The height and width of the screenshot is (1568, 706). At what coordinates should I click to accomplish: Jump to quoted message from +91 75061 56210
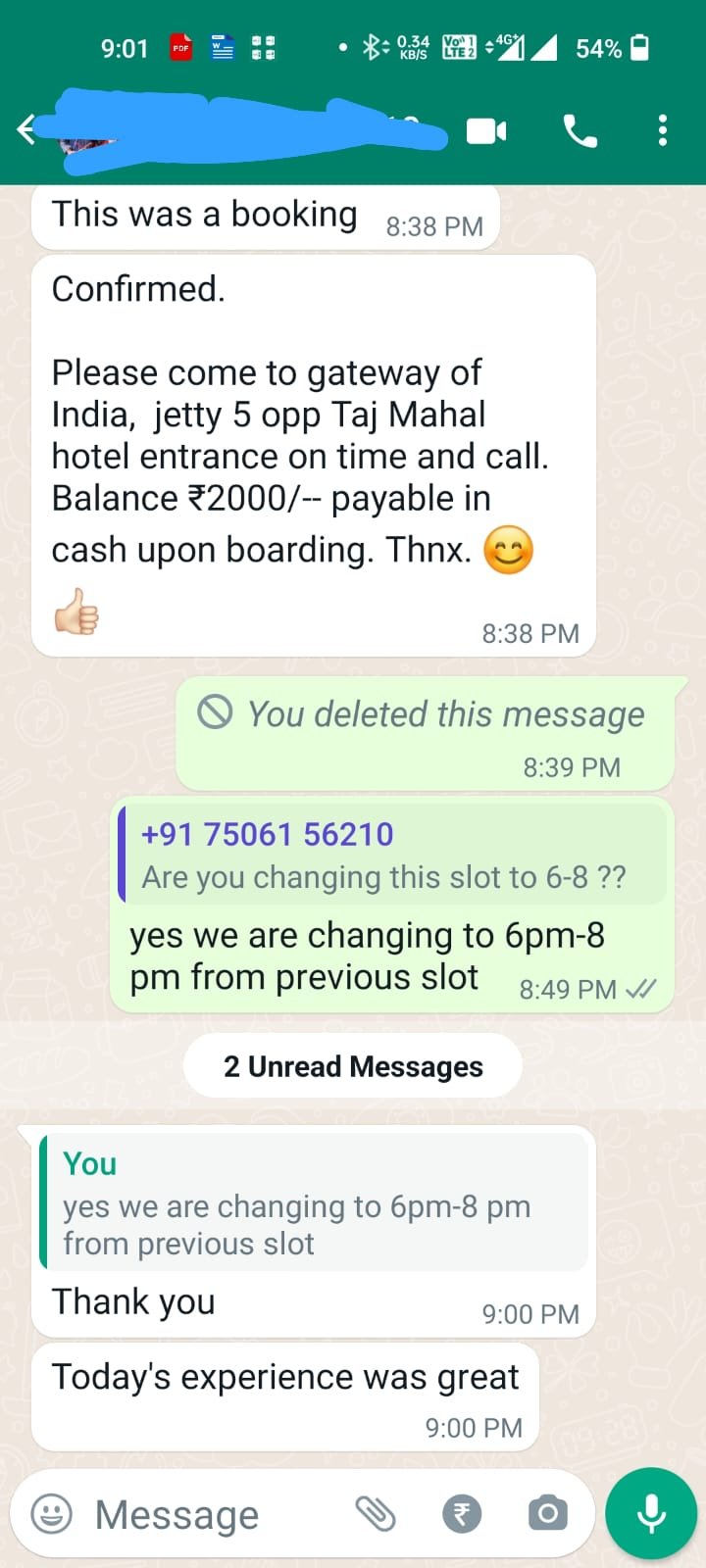(x=392, y=855)
